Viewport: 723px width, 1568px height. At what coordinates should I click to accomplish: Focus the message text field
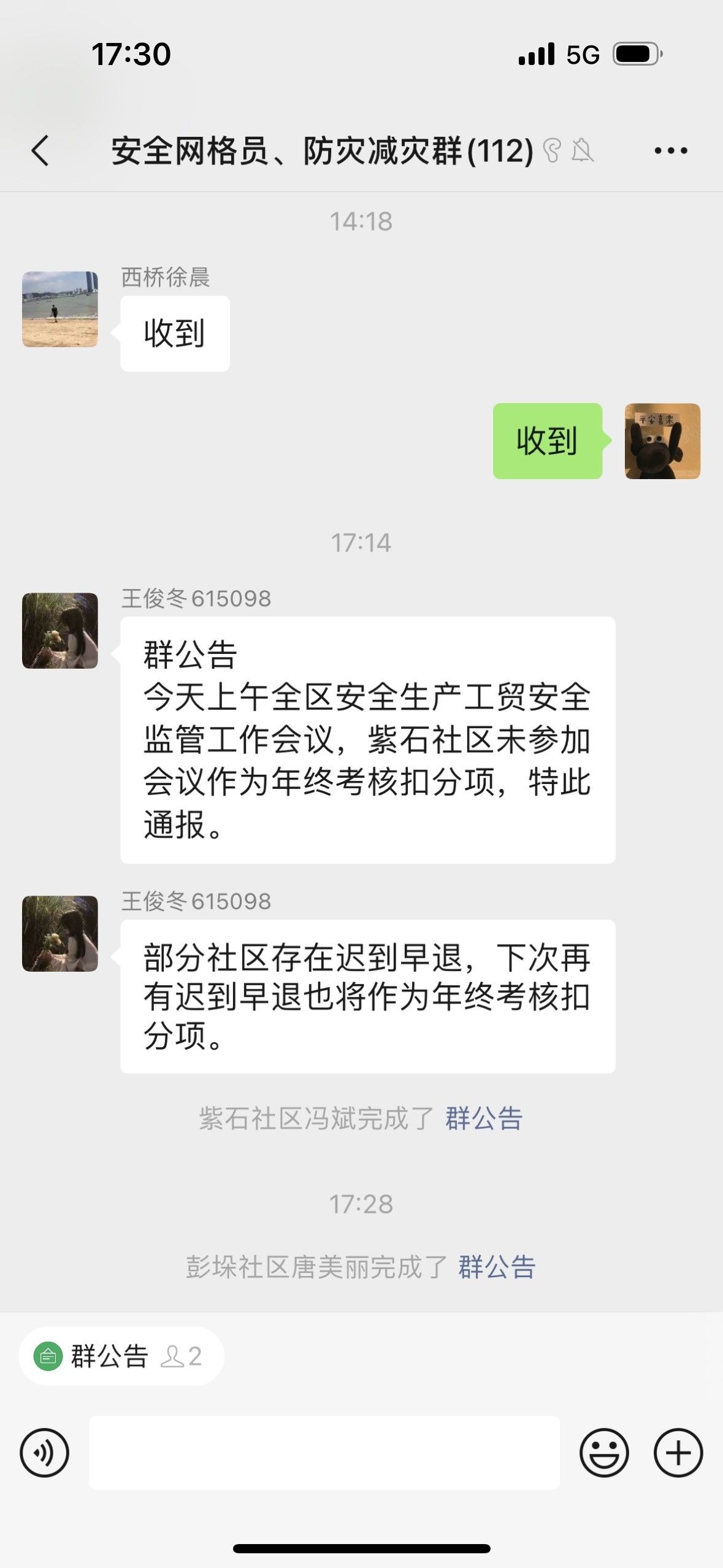pyautogui.click(x=324, y=1452)
